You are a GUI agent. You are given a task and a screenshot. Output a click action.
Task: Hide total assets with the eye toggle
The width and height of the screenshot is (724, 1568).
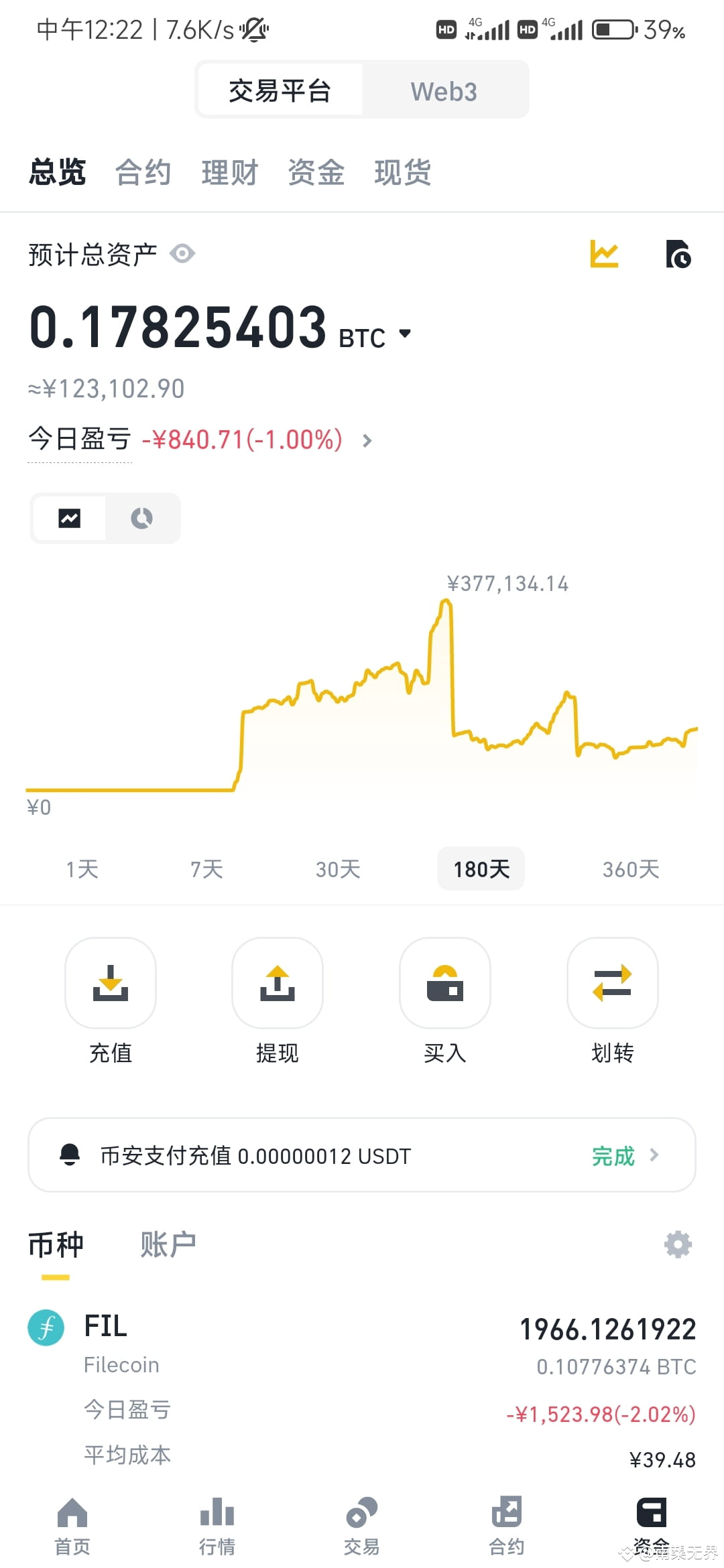tap(182, 253)
